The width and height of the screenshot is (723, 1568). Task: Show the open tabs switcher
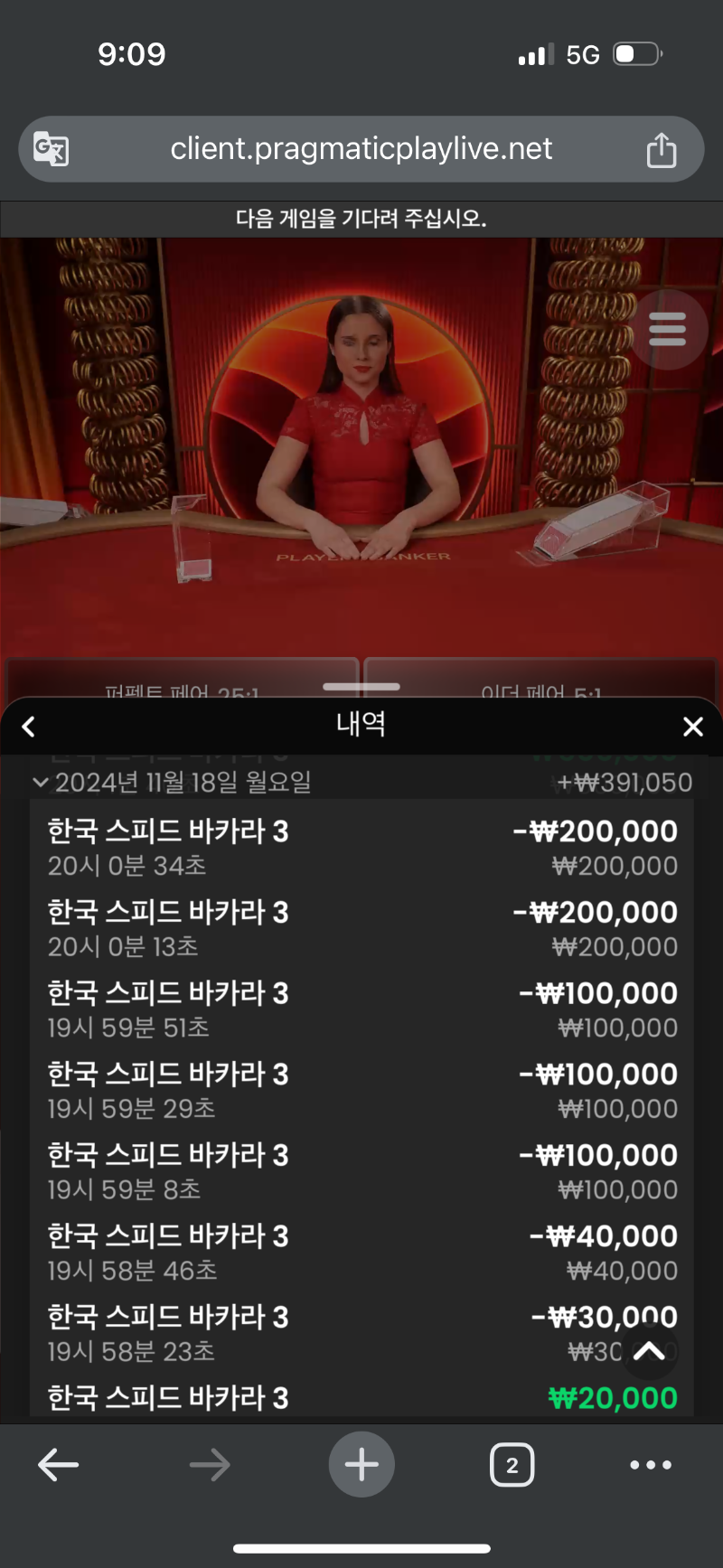point(512,1465)
